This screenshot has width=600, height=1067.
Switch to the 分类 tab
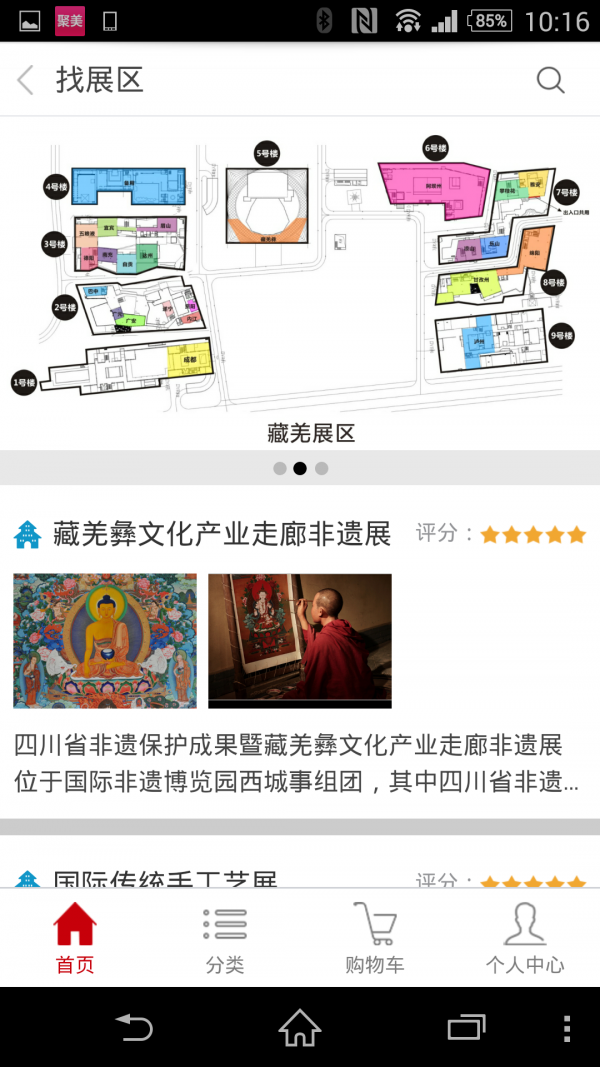click(225, 937)
